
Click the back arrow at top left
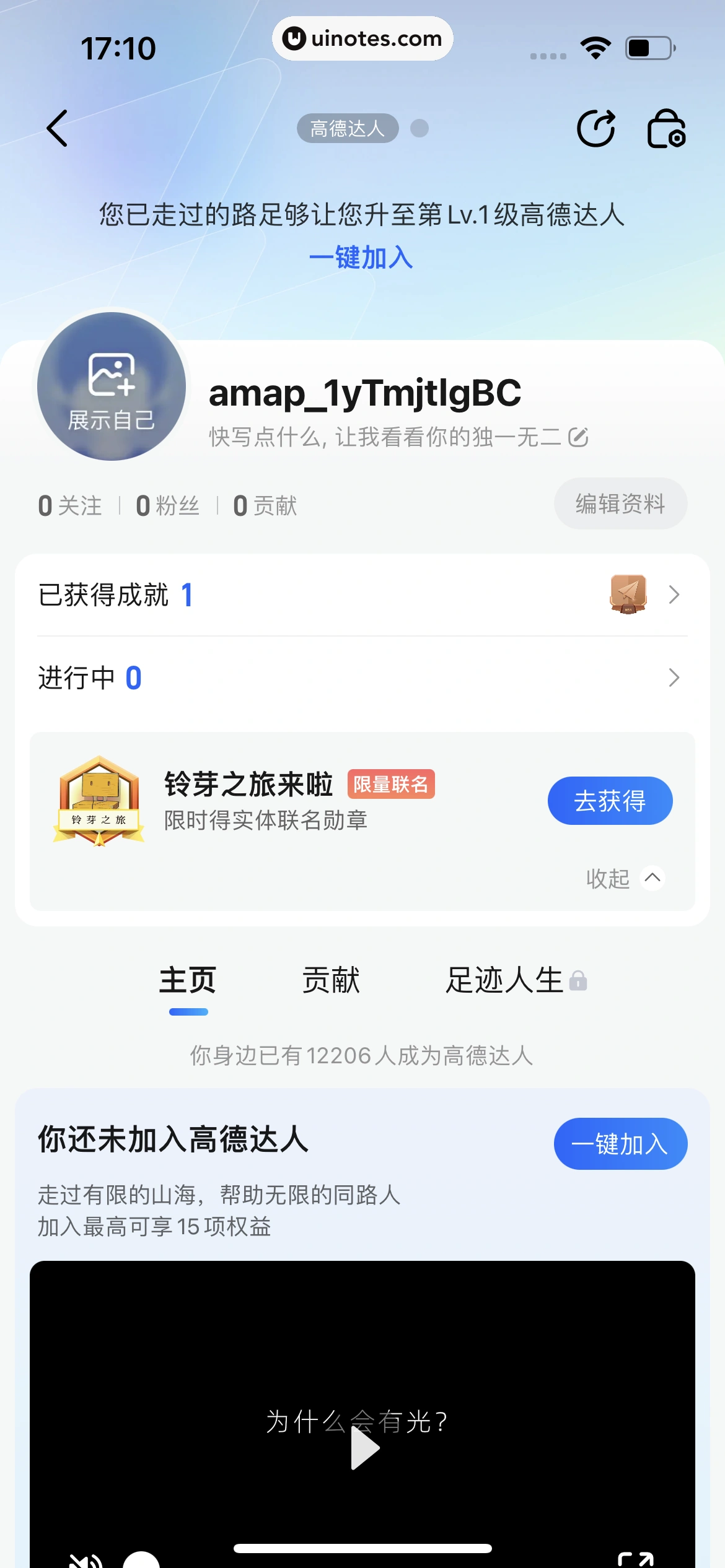[57, 129]
